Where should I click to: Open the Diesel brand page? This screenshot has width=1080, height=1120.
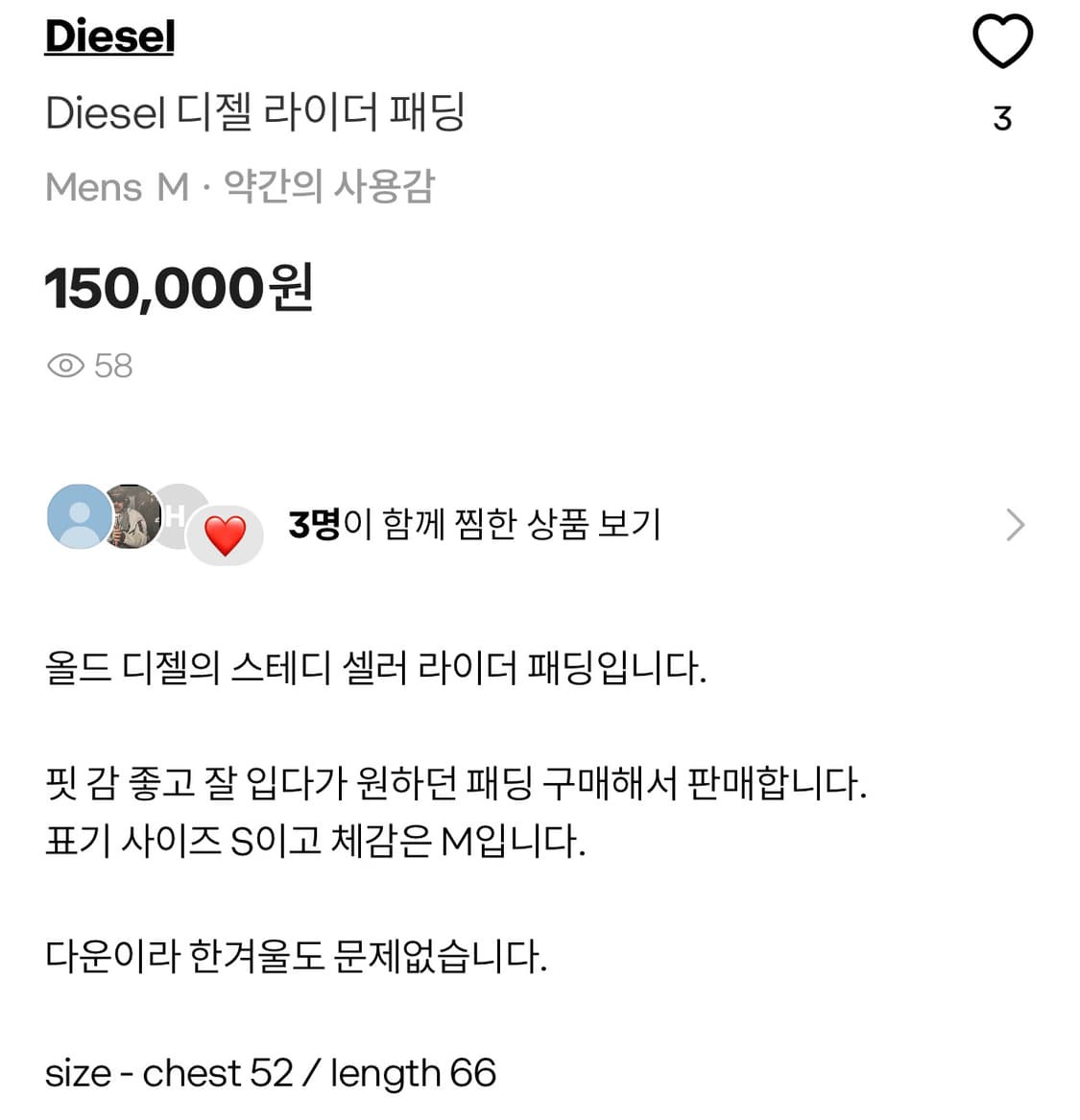coord(108,36)
